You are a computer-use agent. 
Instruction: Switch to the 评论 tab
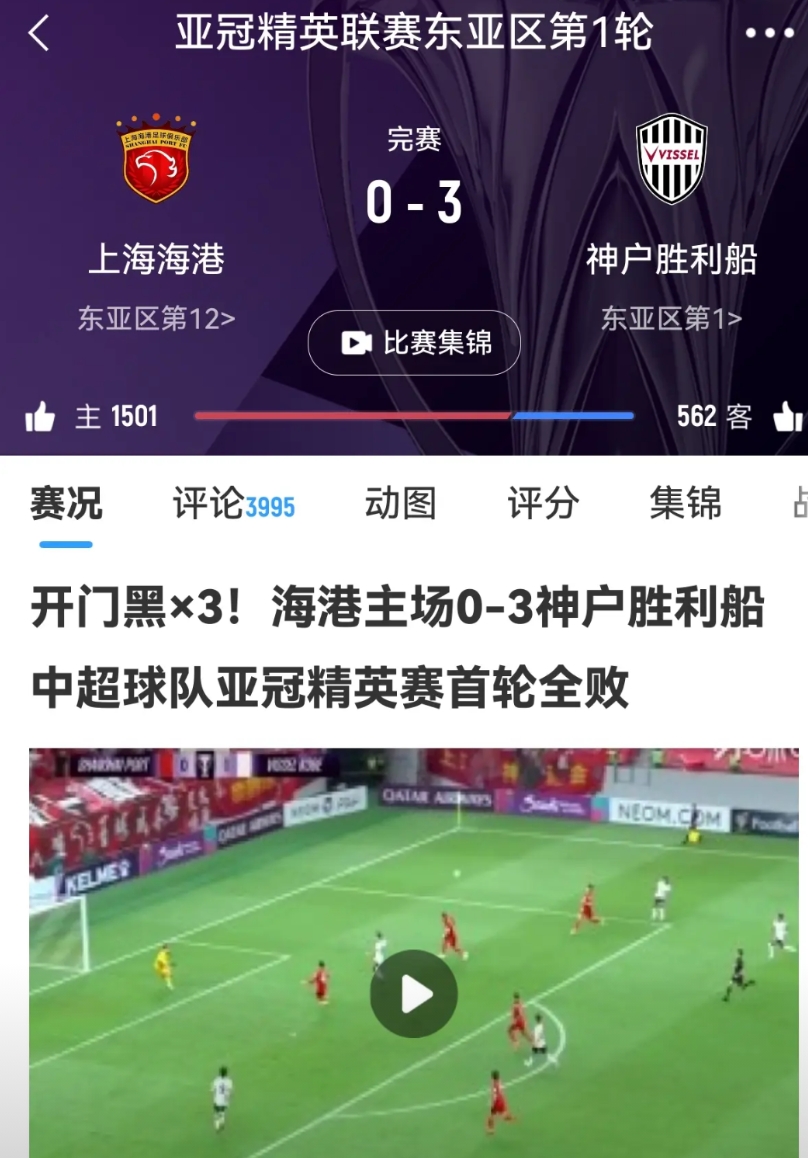coord(233,504)
